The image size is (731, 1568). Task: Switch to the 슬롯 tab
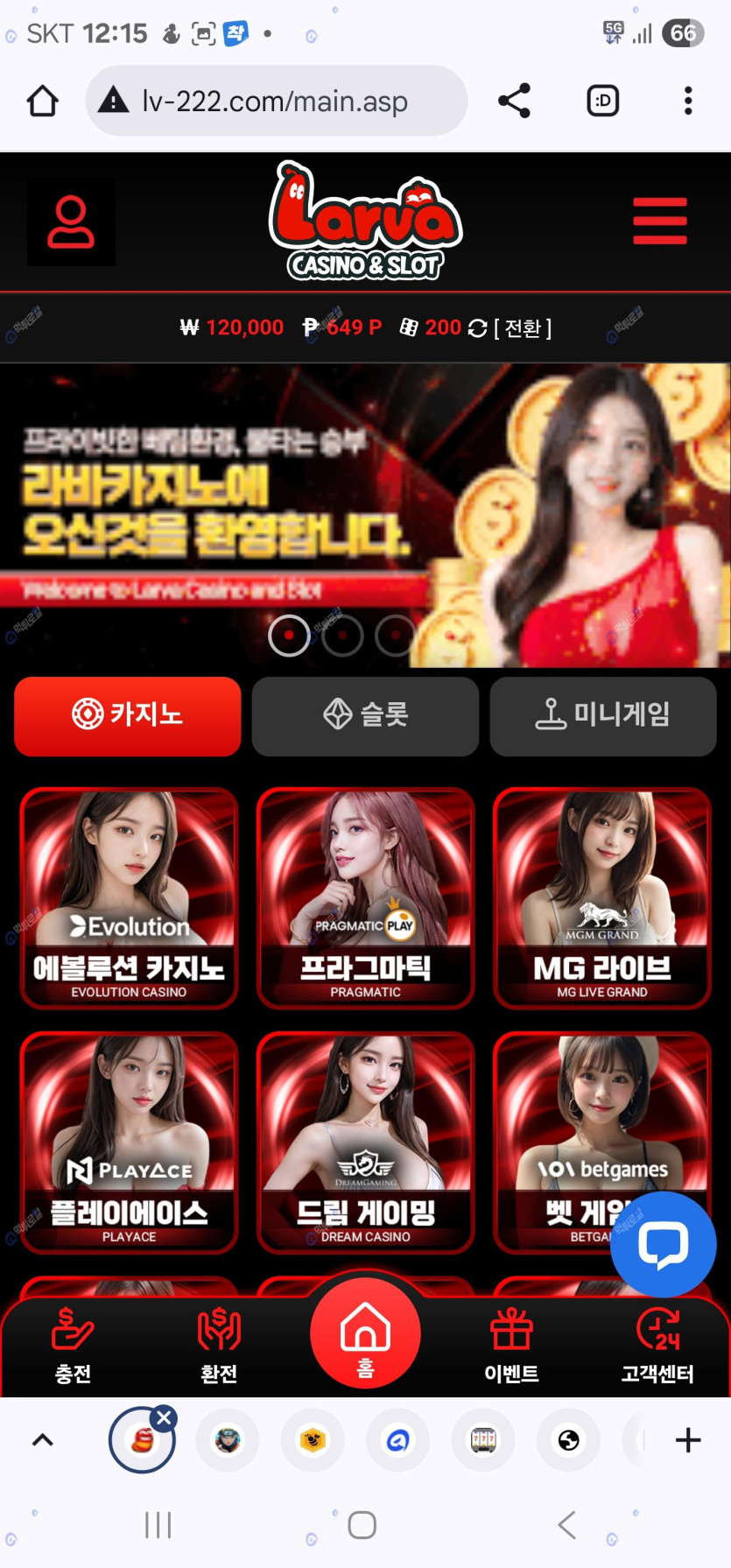tap(365, 715)
